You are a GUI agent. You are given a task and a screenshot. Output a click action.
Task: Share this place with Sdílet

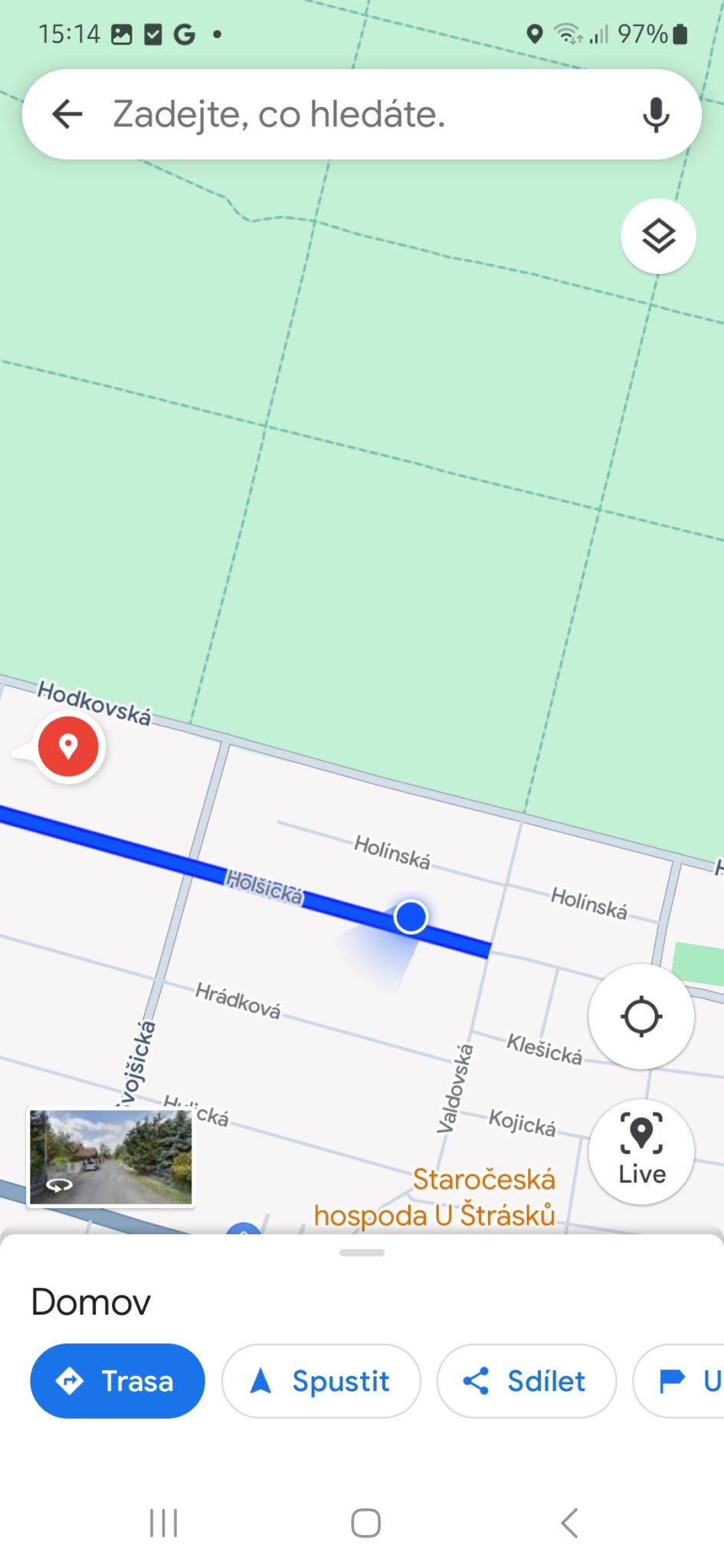point(526,1381)
